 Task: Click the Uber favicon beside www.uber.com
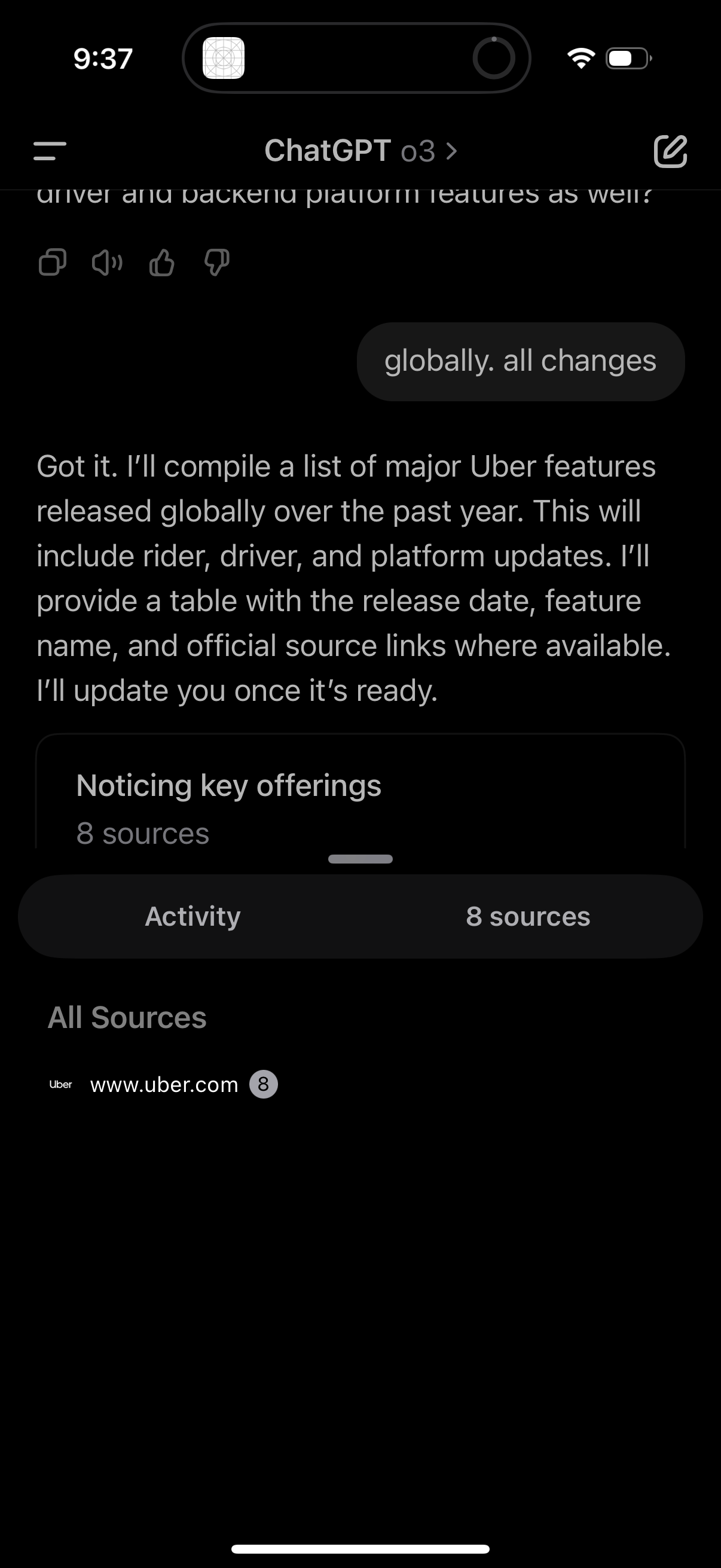61,1084
